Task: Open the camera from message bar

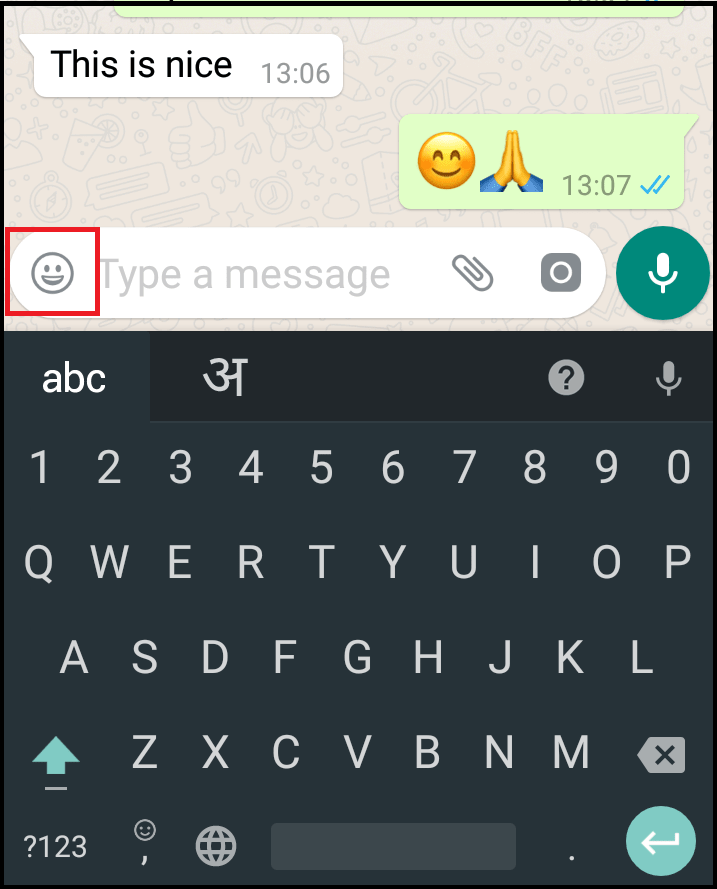Action: [561, 272]
